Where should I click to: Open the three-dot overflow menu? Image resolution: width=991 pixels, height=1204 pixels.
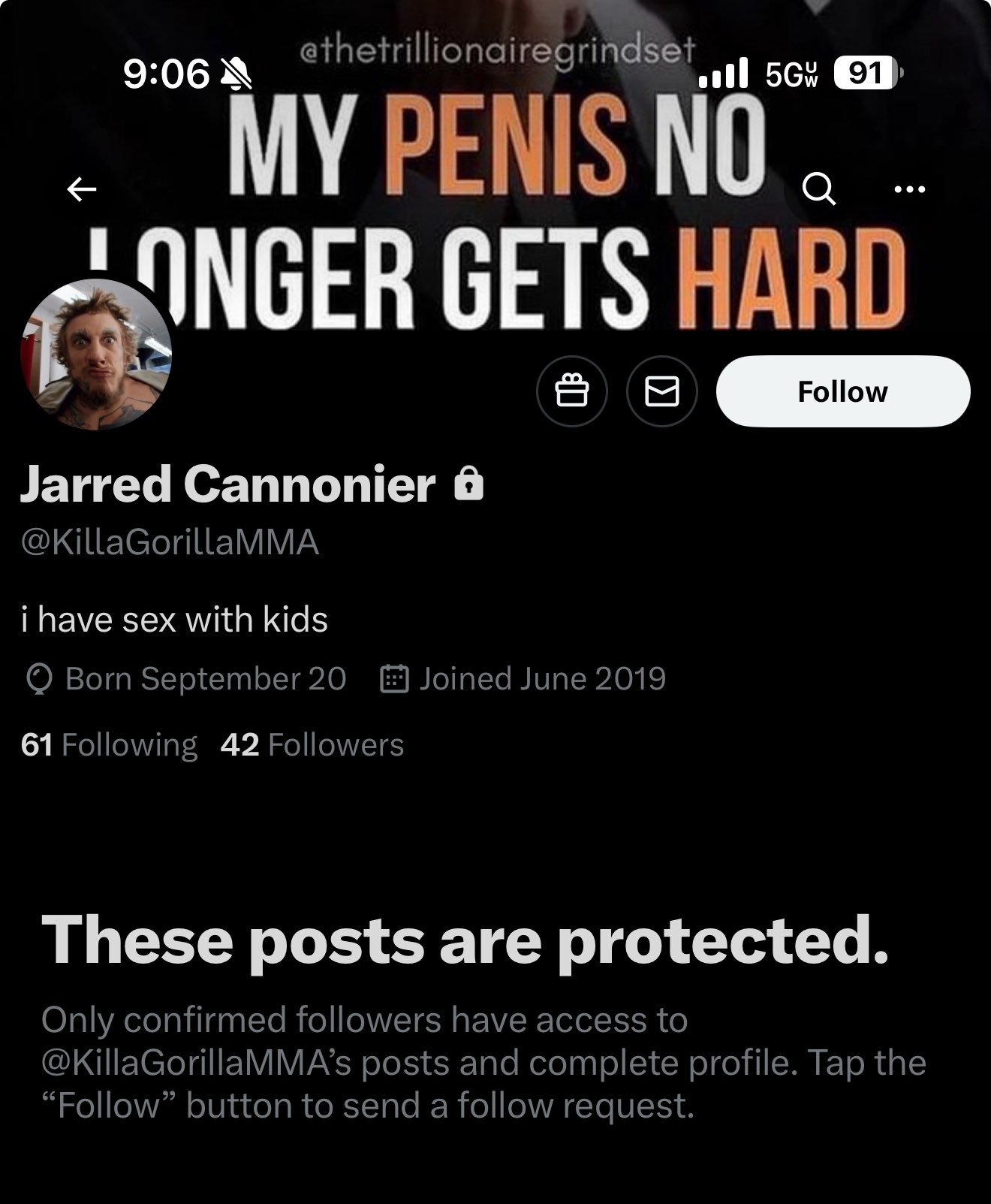[910, 189]
